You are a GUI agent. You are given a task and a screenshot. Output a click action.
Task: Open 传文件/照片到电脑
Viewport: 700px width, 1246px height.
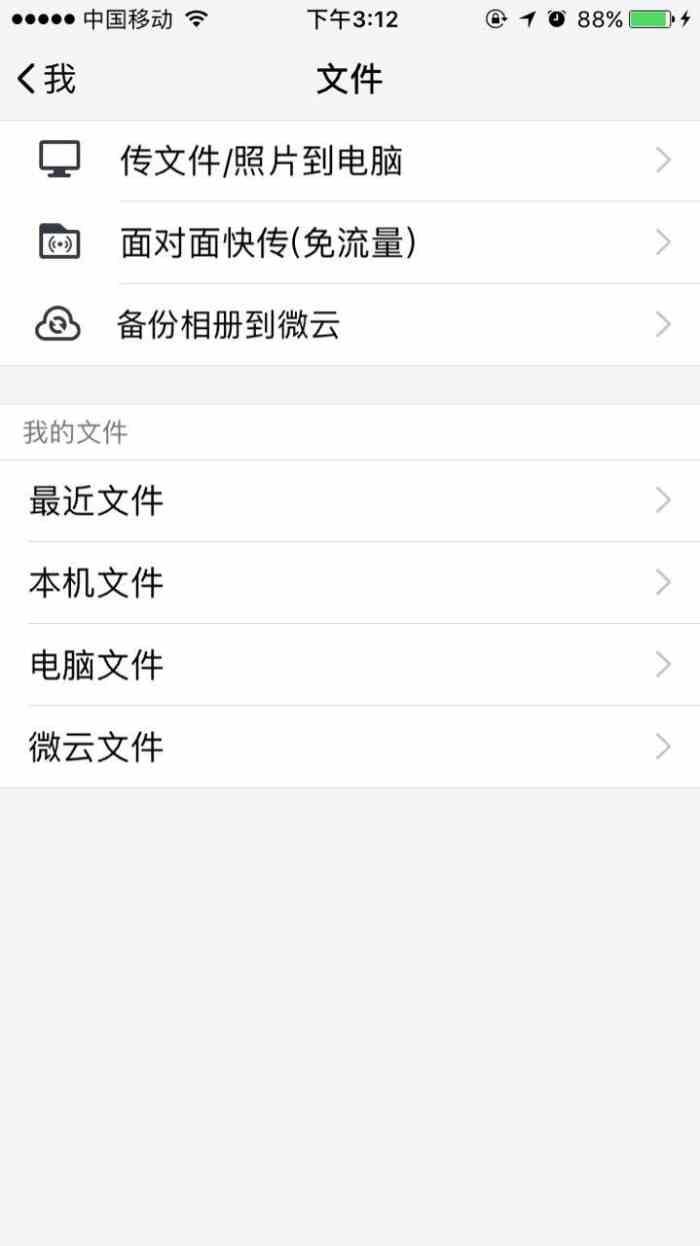(260, 161)
